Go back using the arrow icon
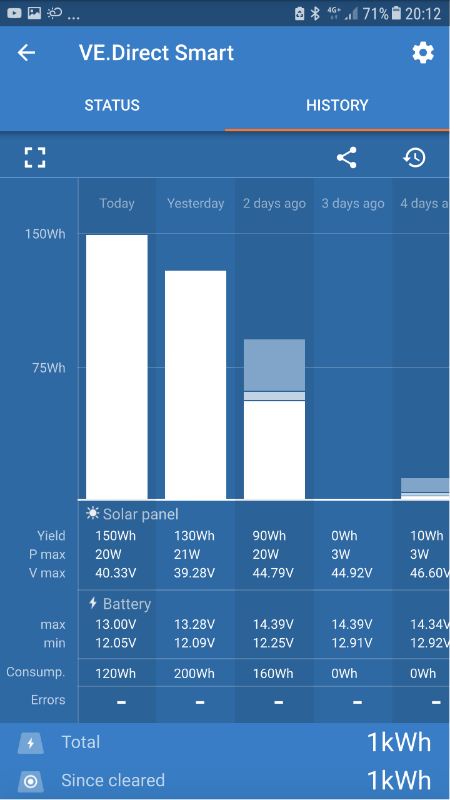450x800 pixels. (26, 53)
